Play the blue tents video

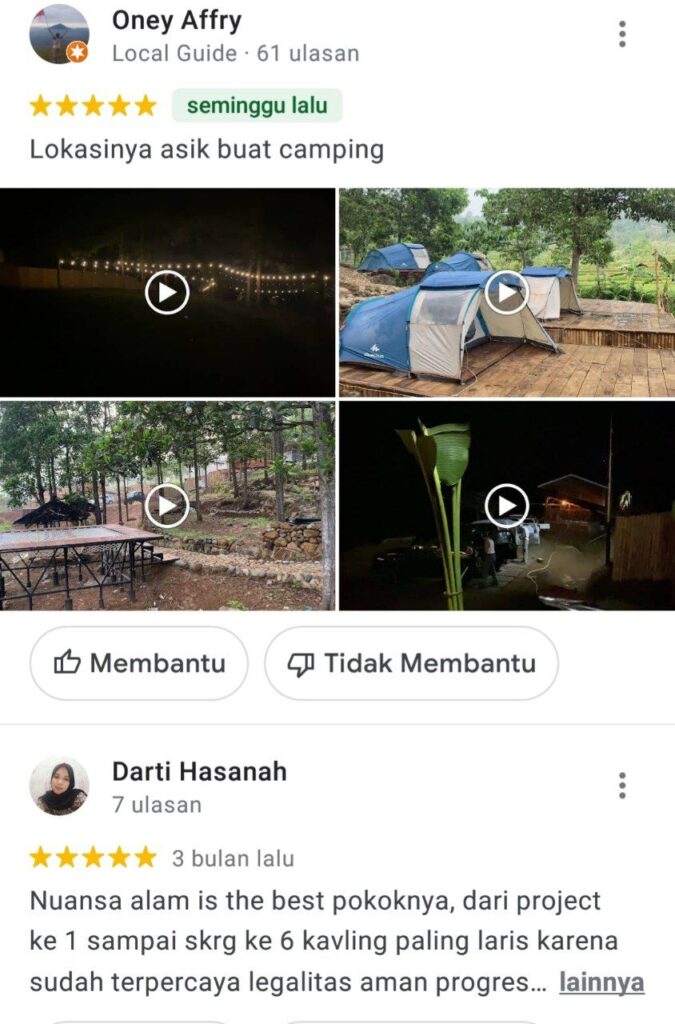pos(507,293)
